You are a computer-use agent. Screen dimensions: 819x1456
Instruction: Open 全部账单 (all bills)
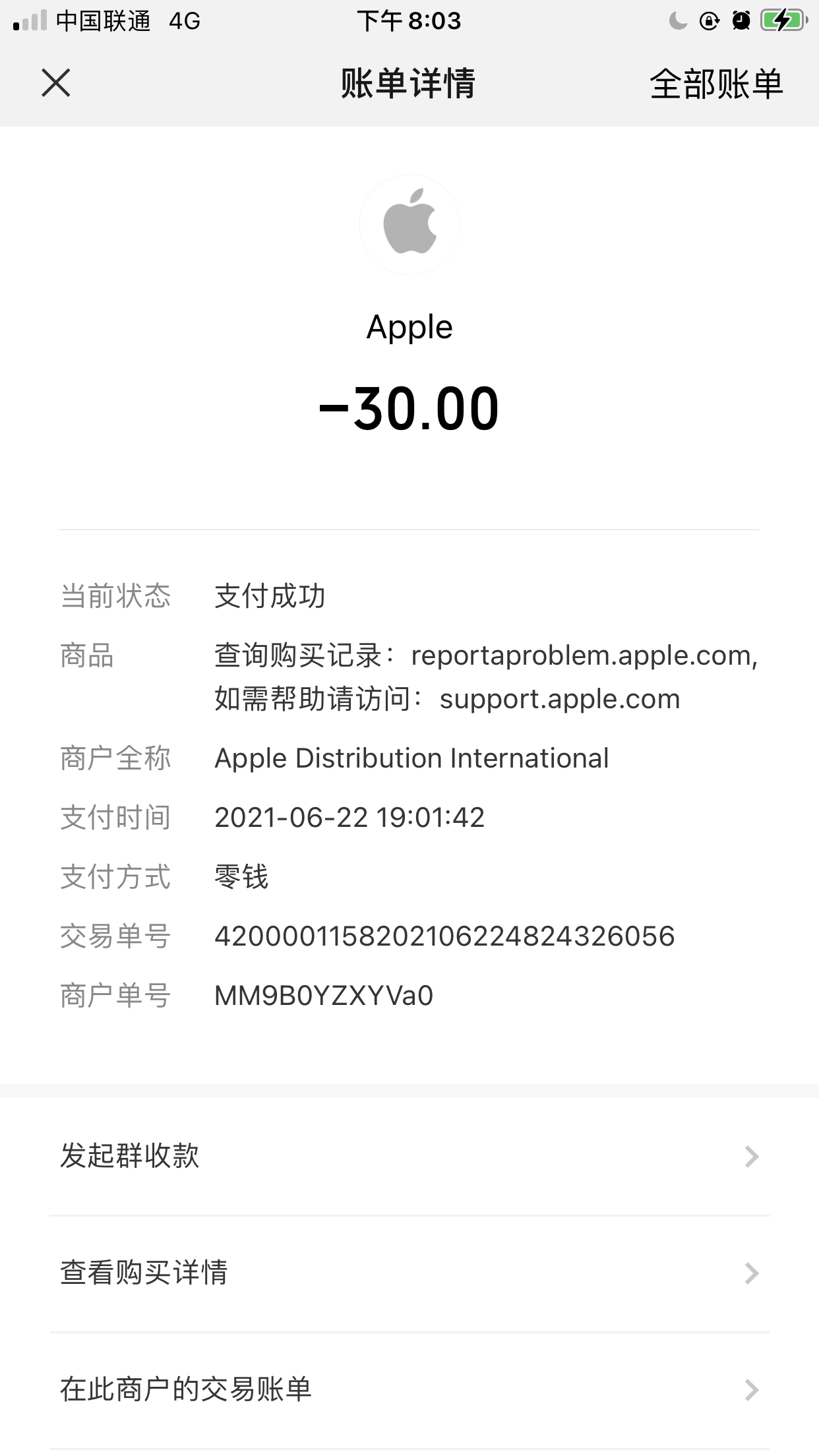pyautogui.click(x=716, y=84)
